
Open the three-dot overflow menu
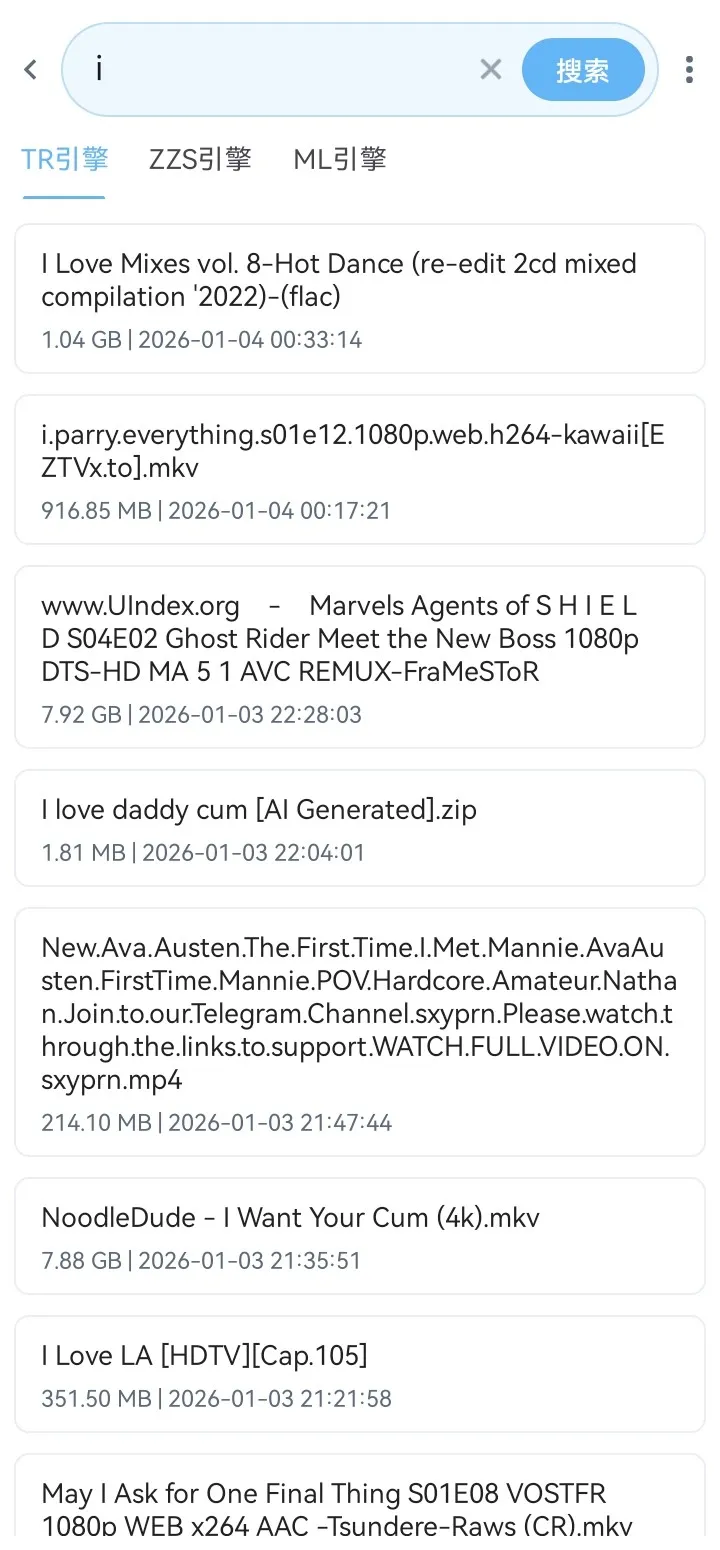tap(689, 69)
